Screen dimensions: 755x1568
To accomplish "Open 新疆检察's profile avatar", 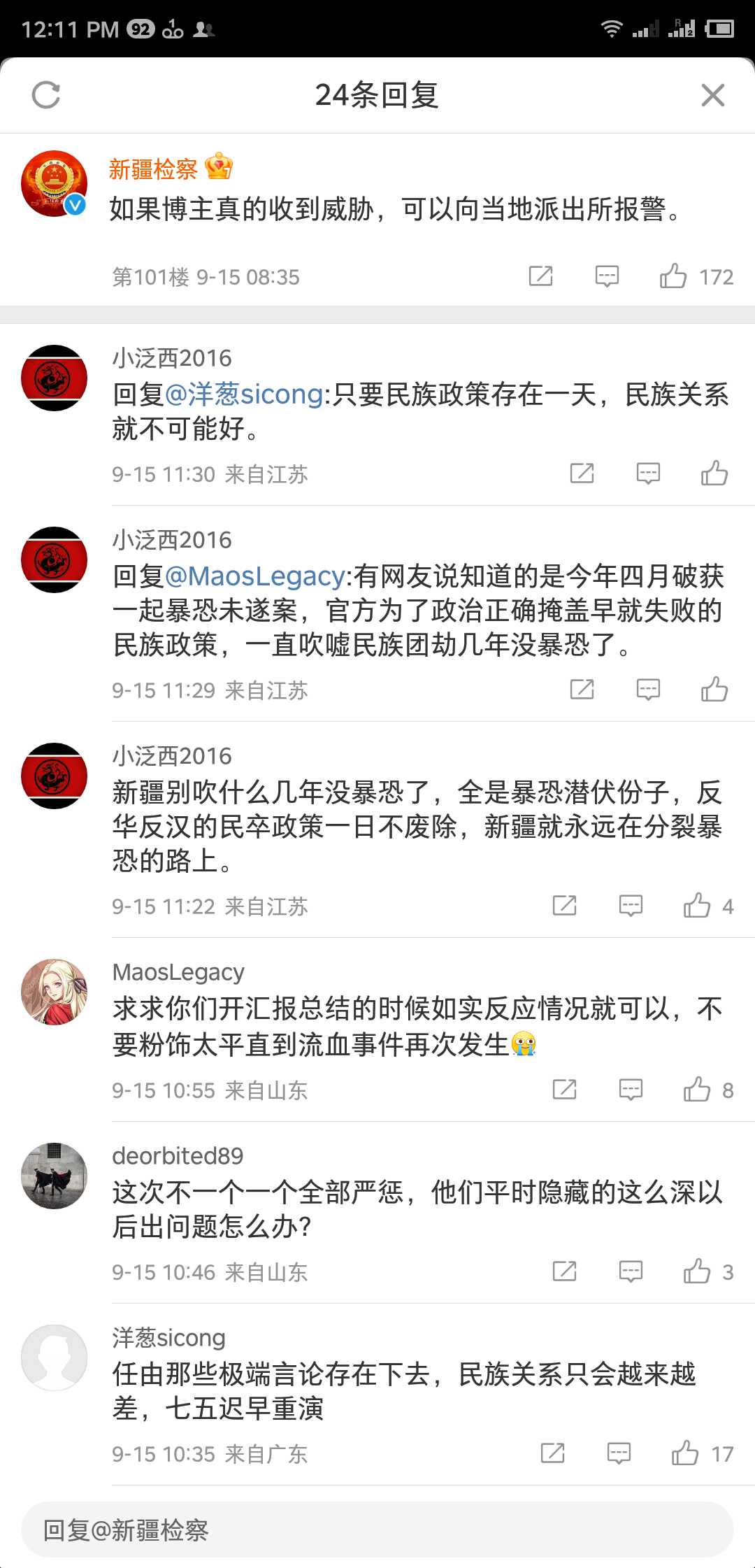I will [54, 183].
